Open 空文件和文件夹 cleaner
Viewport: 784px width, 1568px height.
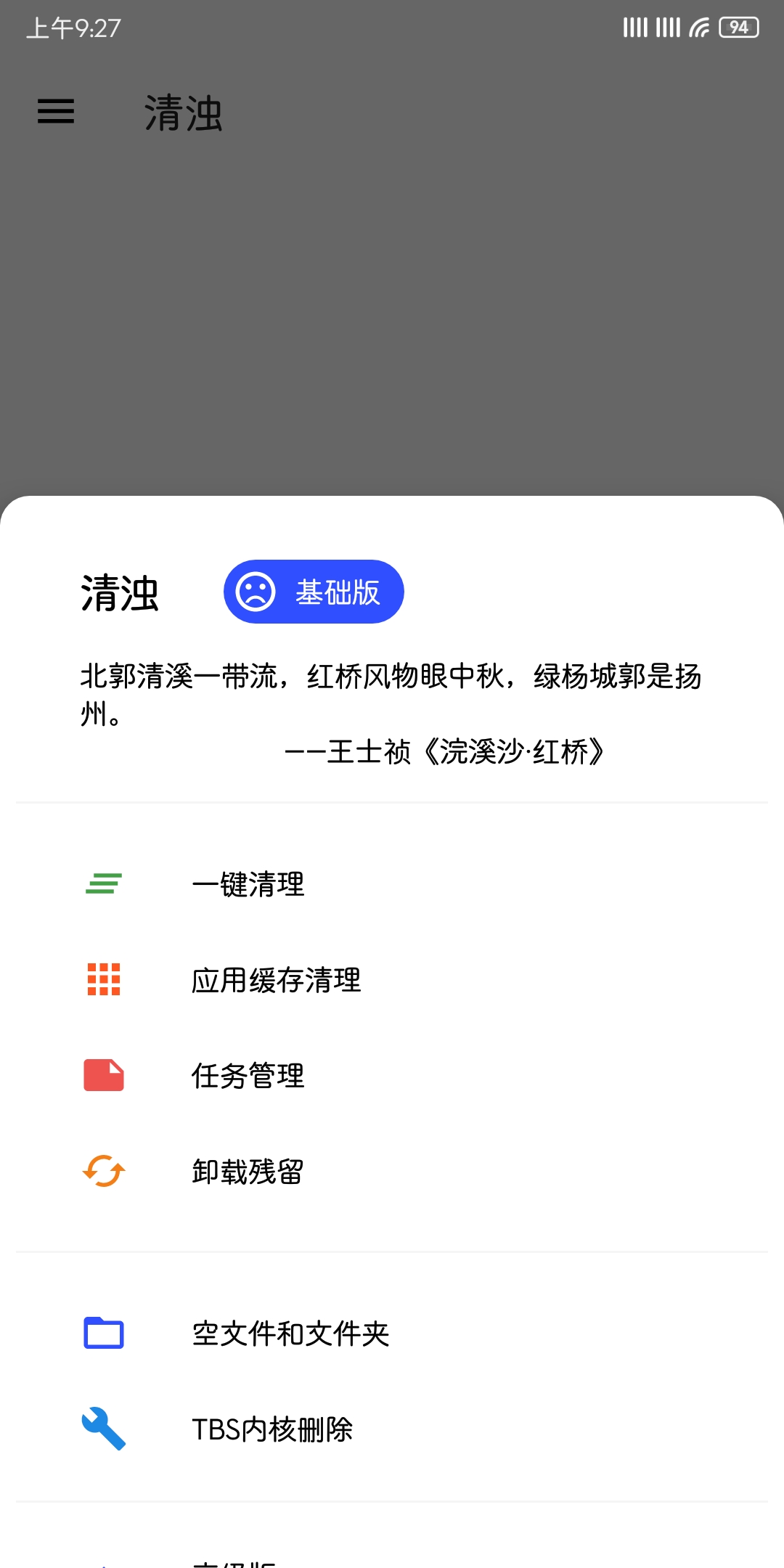290,1334
